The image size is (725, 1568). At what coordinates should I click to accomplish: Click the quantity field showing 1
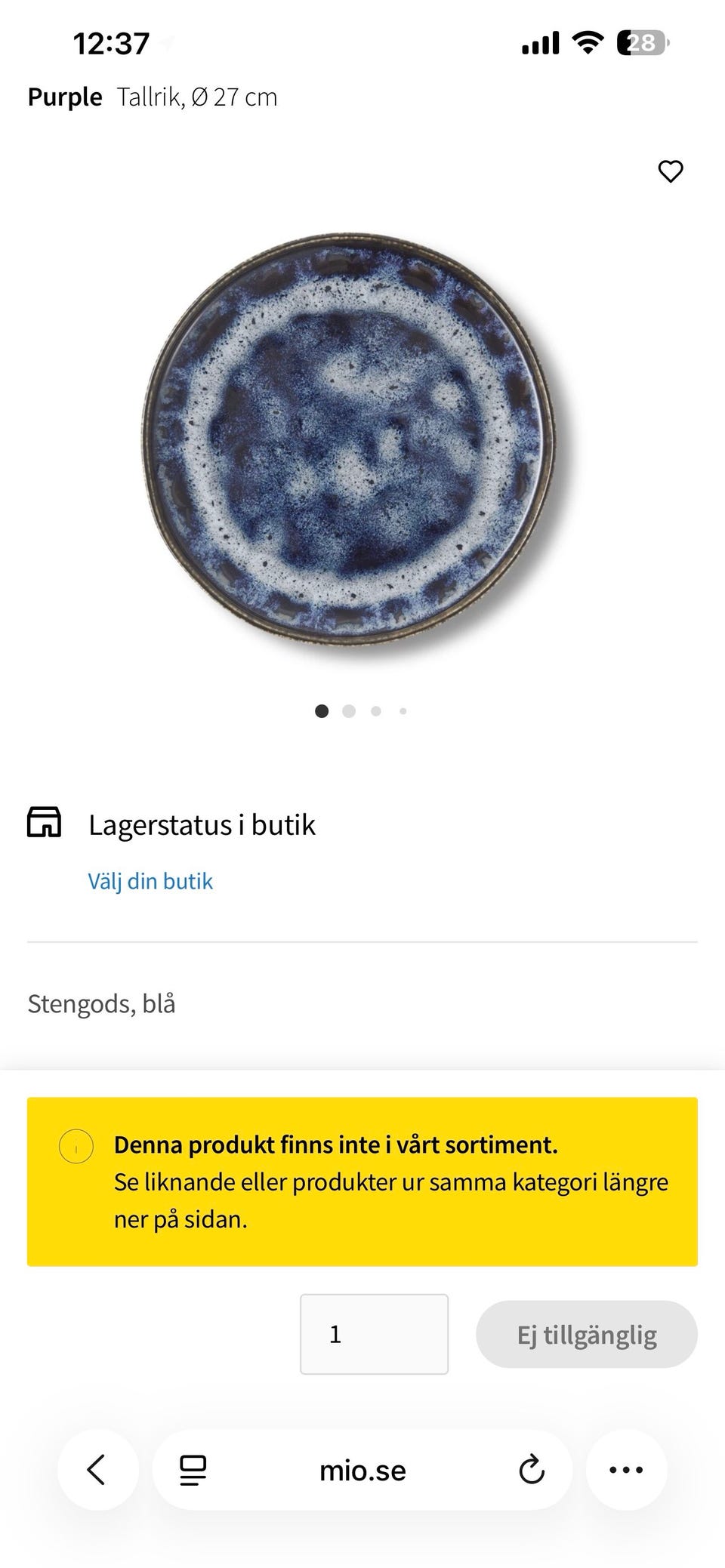coord(375,1334)
